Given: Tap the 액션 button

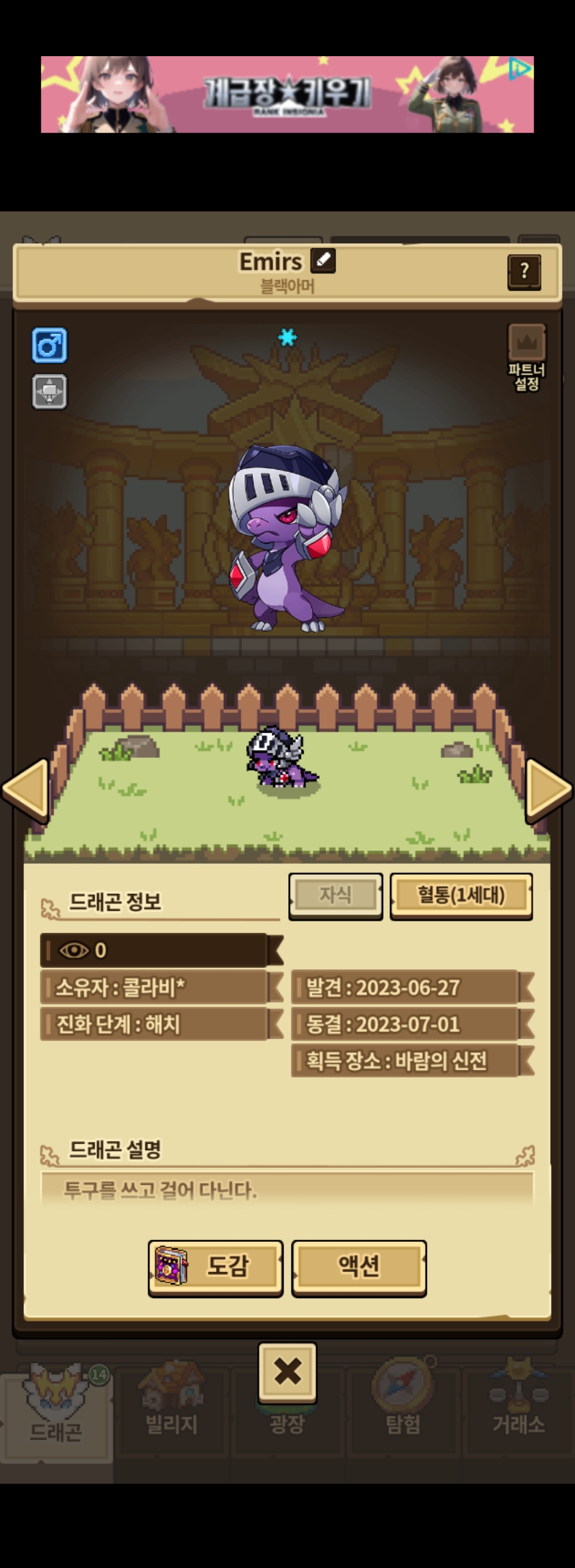Looking at the screenshot, I should [x=359, y=1266].
